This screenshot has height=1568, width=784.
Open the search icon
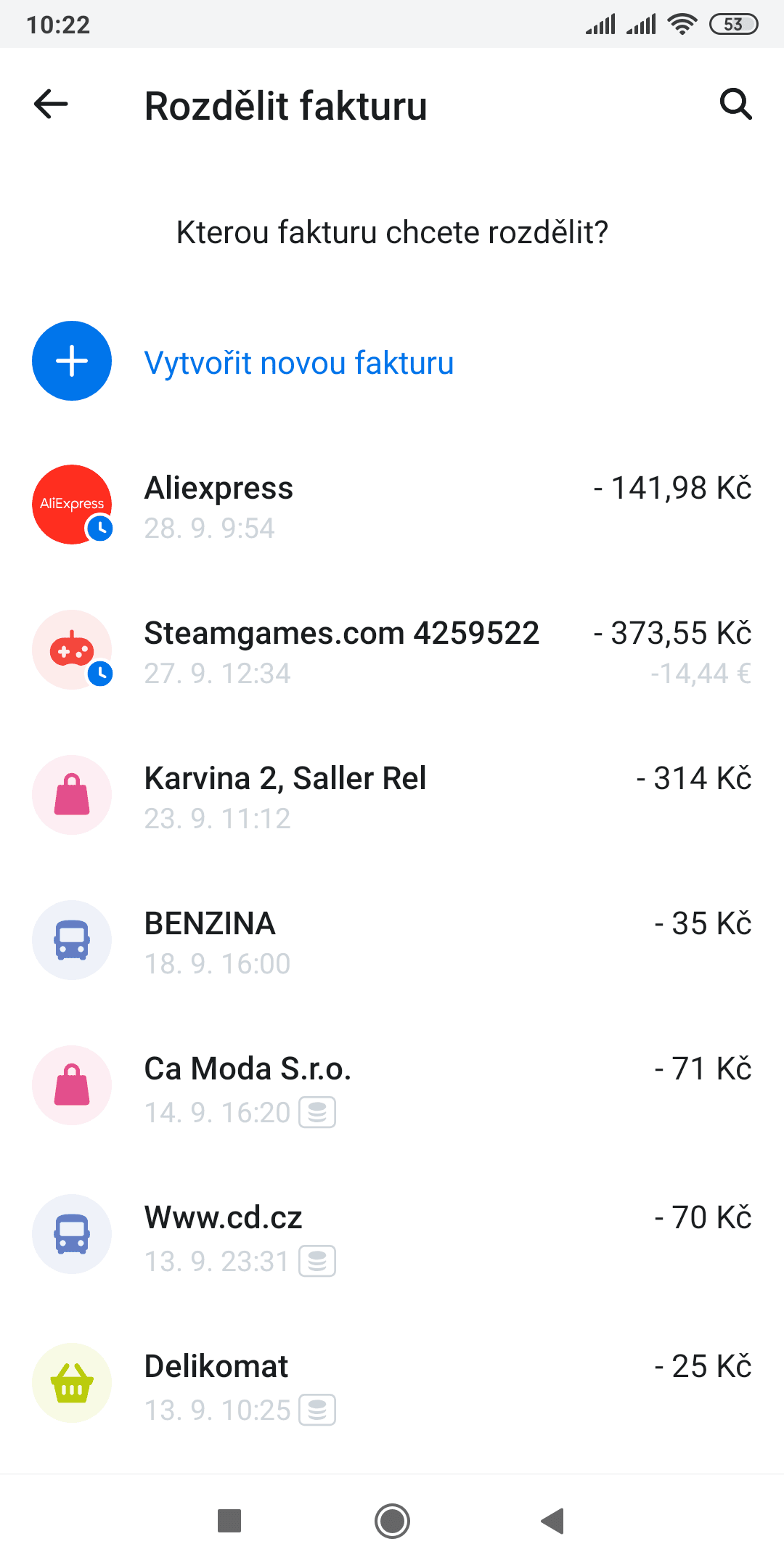point(735,105)
